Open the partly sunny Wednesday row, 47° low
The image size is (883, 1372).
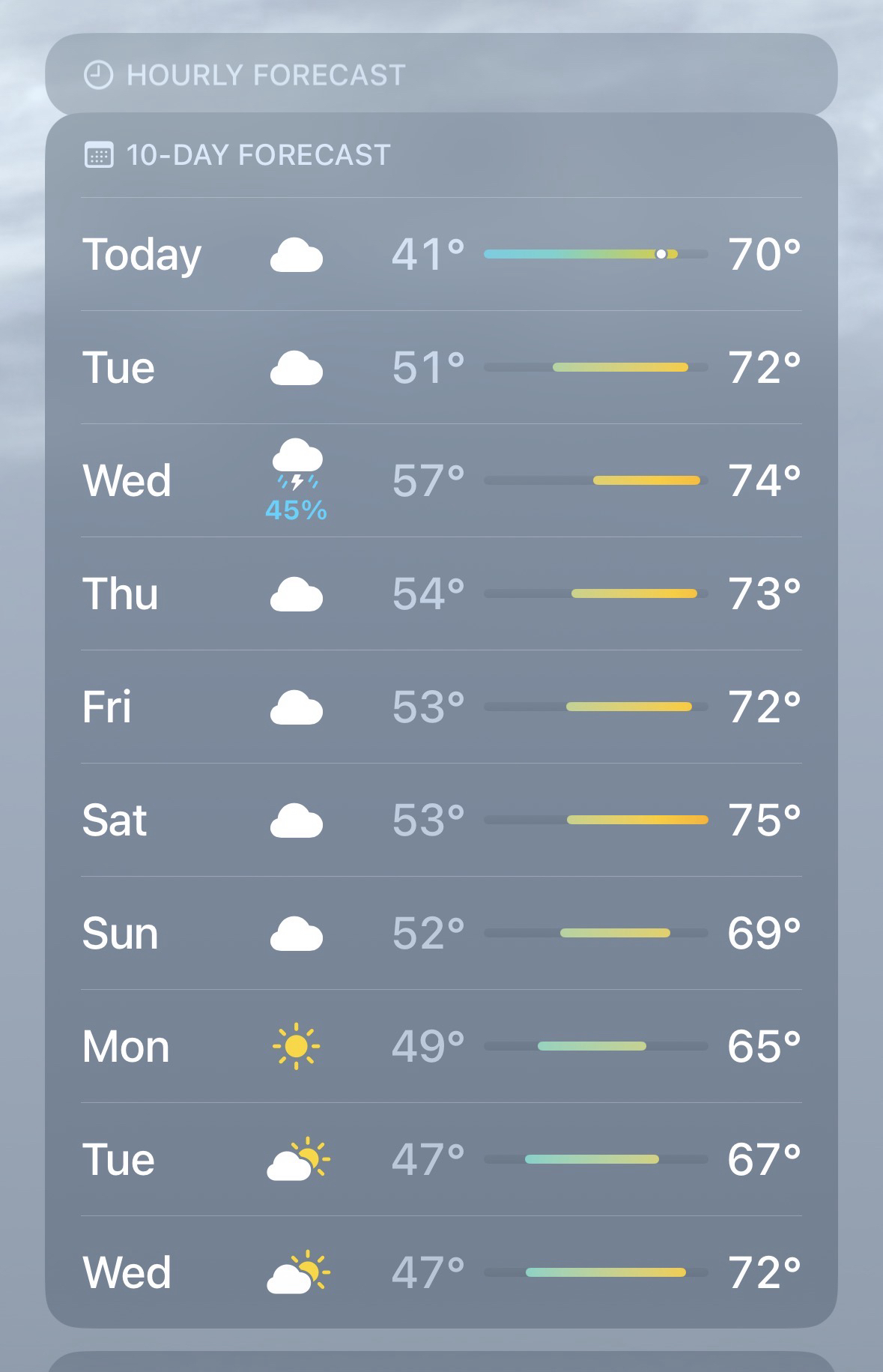click(441, 1273)
